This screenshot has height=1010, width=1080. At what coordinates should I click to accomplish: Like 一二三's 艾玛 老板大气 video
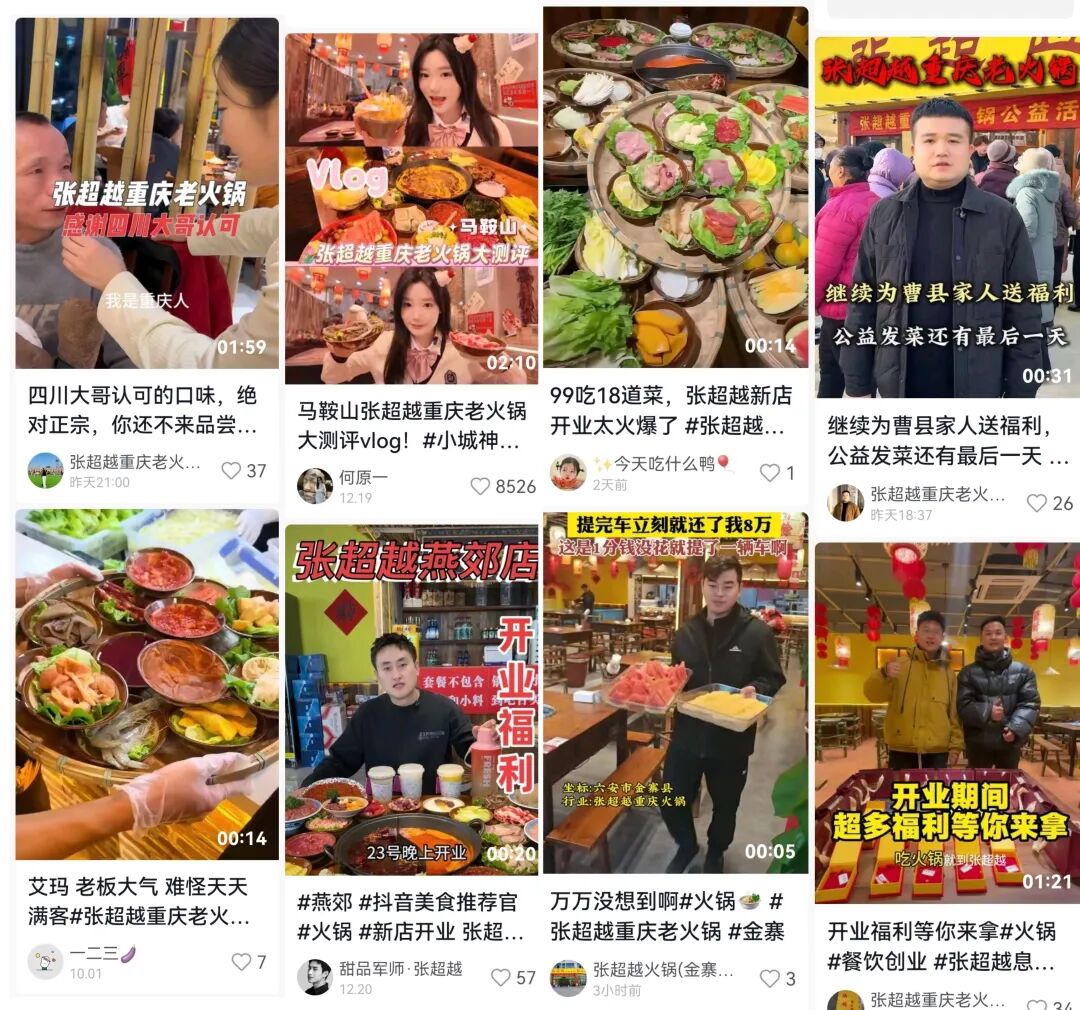pyautogui.click(x=241, y=962)
